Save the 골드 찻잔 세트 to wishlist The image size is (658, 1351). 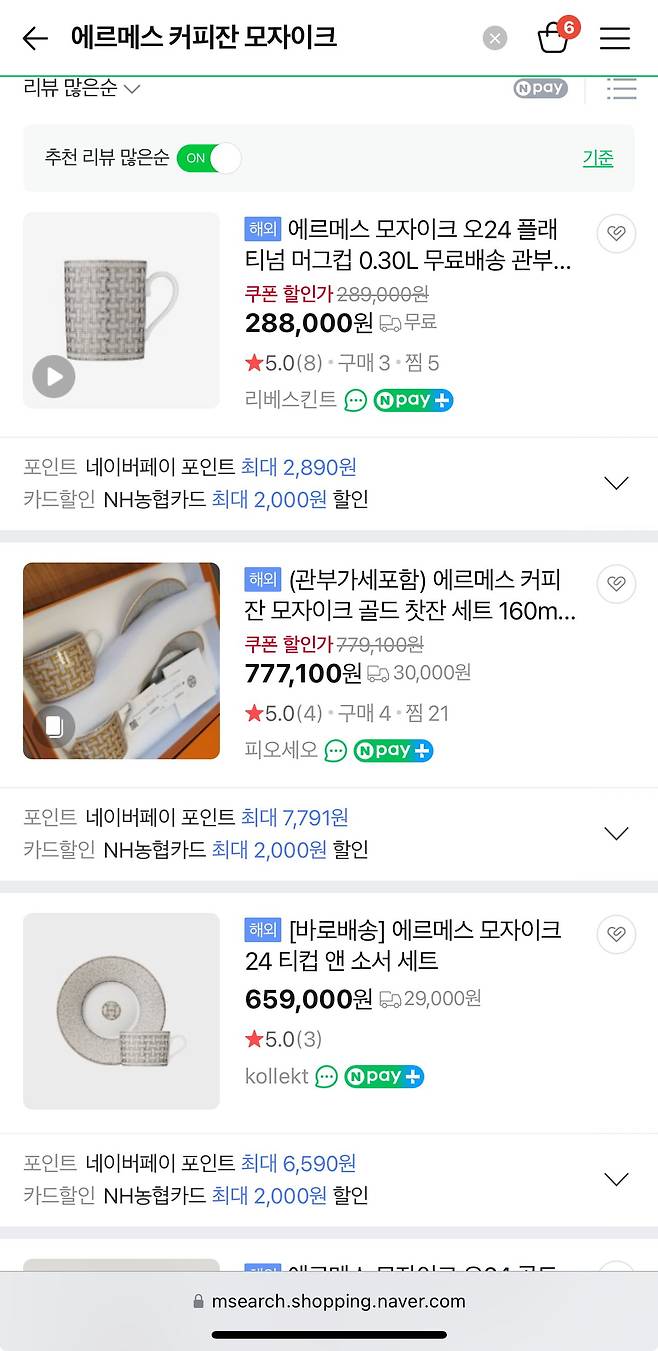616,583
